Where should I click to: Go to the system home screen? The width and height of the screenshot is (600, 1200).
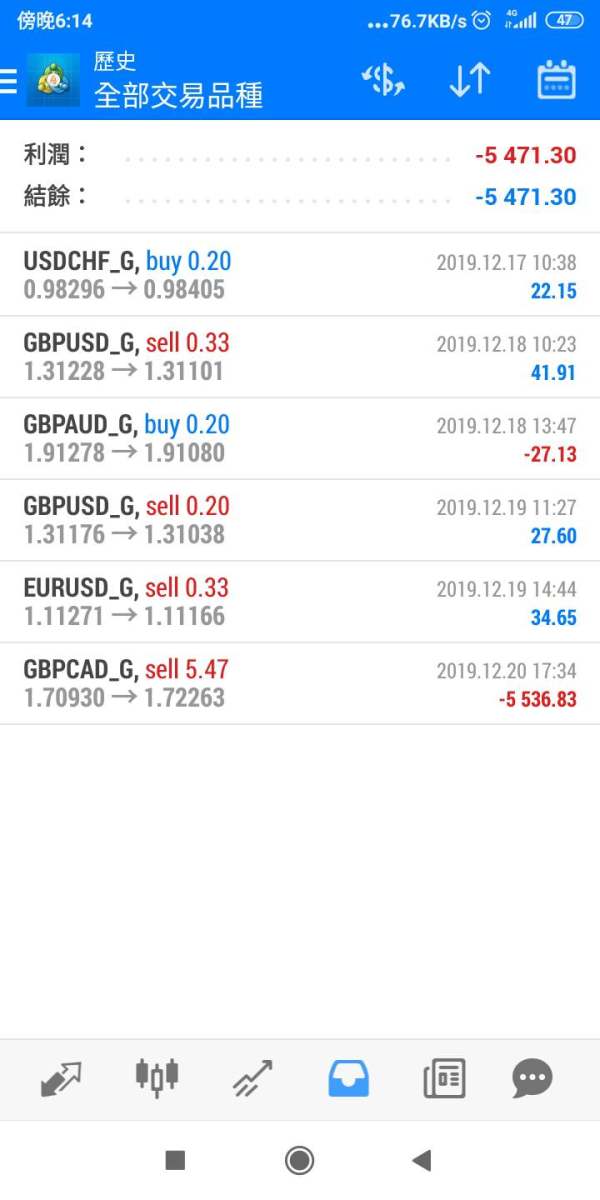click(x=299, y=1160)
